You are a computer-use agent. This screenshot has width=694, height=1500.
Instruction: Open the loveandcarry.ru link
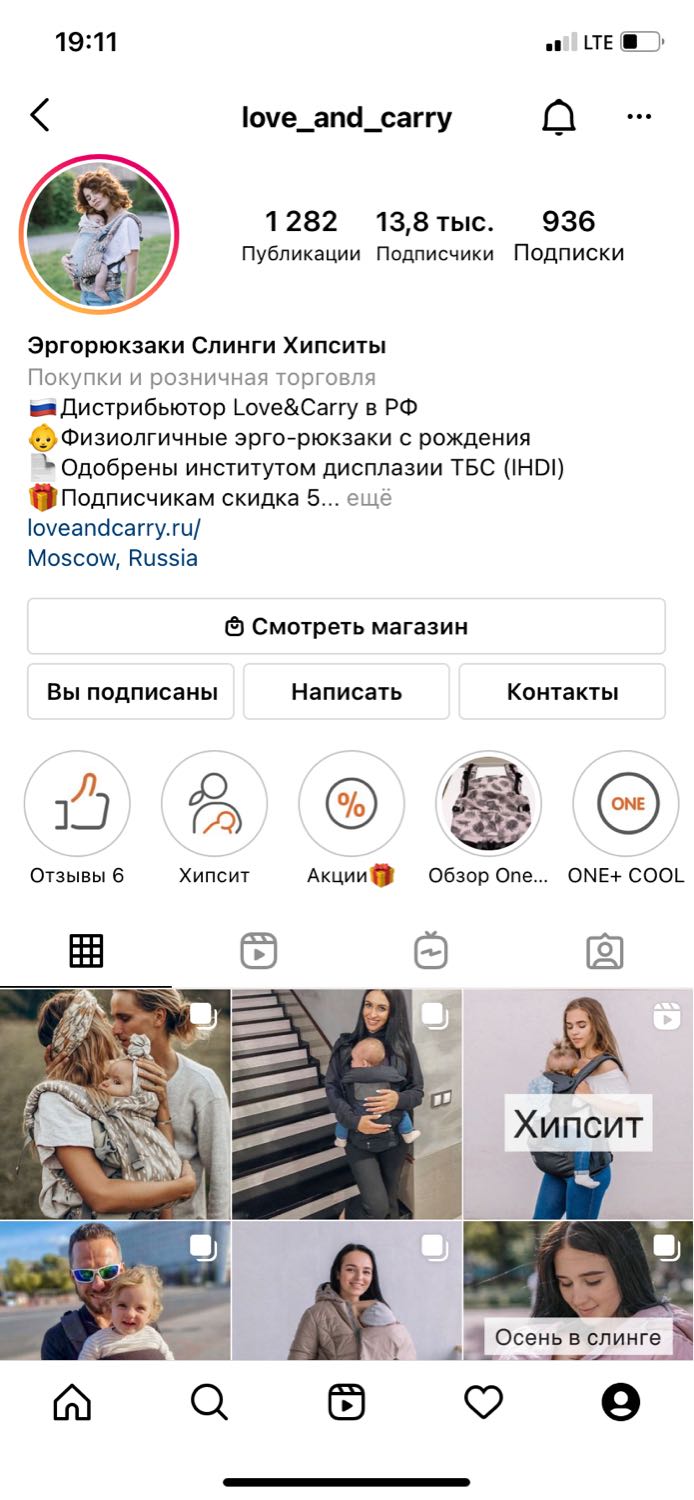tap(114, 527)
